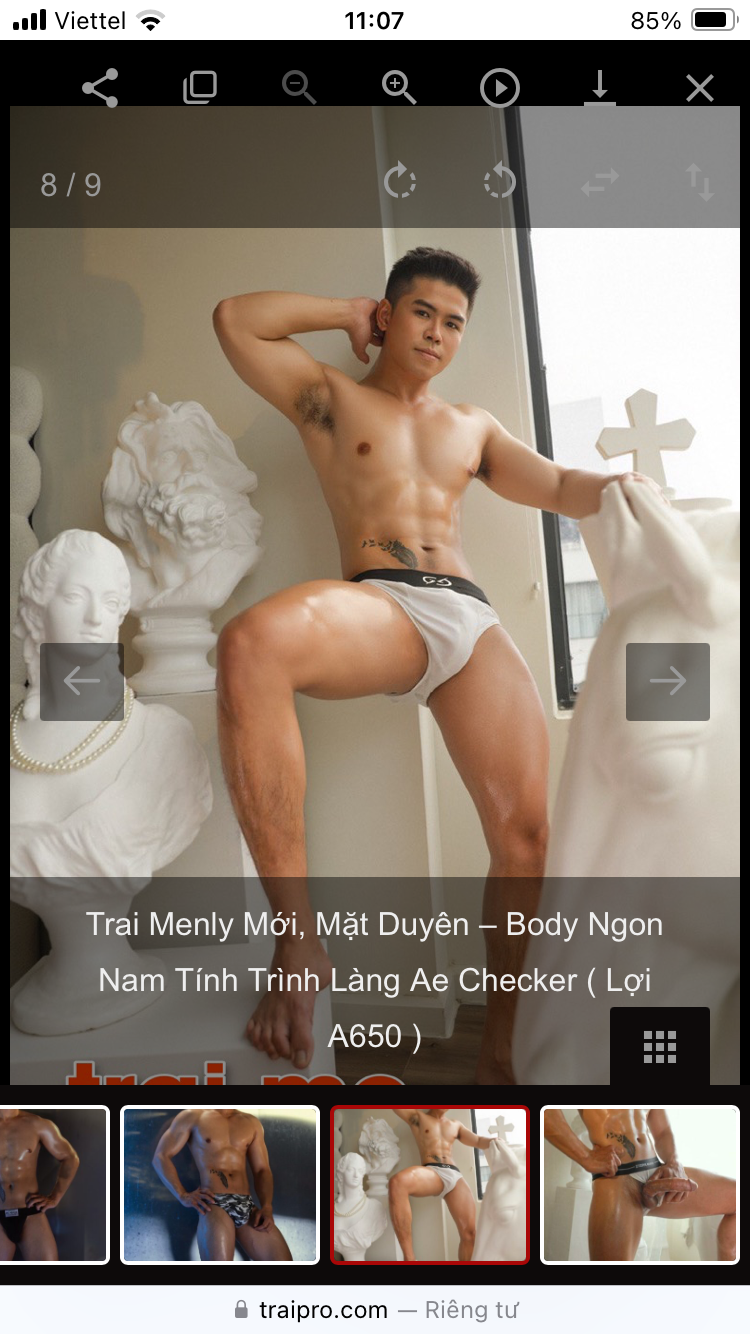The width and height of the screenshot is (750, 1334).
Task: Go to the previous image
Action: [82, 681]
